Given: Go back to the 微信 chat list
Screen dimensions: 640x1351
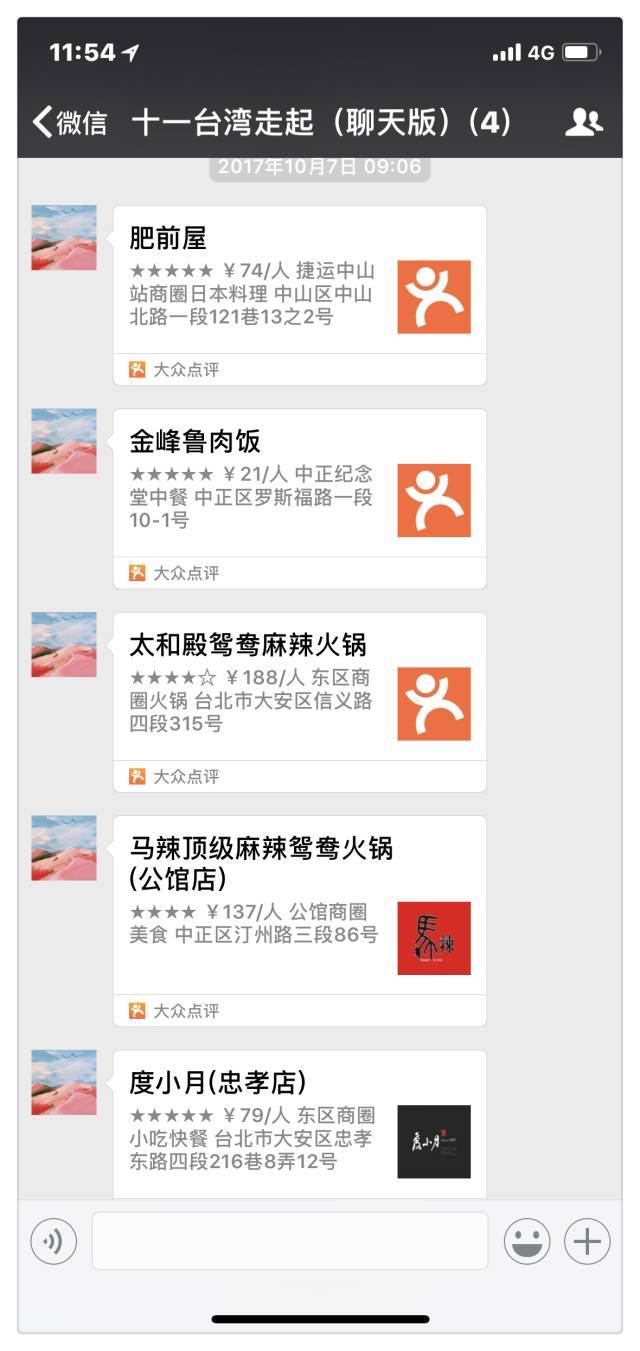Looking at the screenshot, I should [x=70, y=123].
